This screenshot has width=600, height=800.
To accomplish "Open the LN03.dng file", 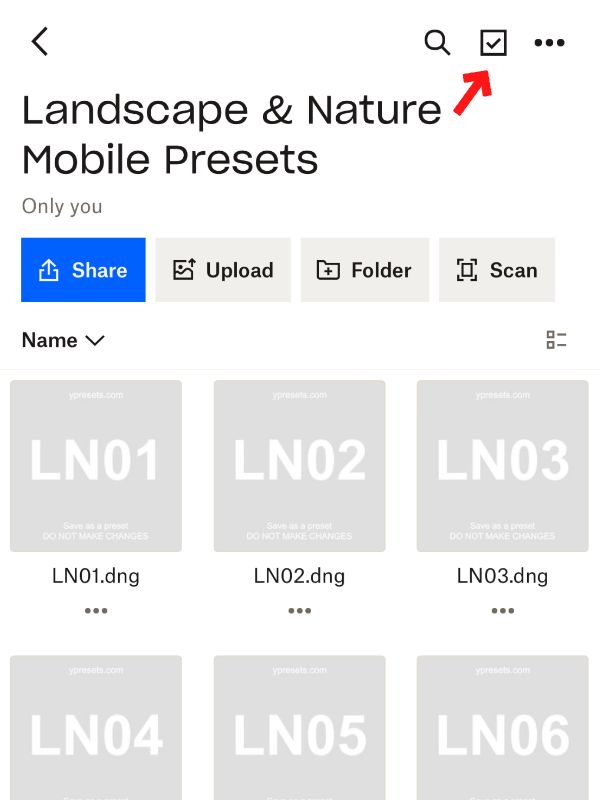I will [502, 466].
